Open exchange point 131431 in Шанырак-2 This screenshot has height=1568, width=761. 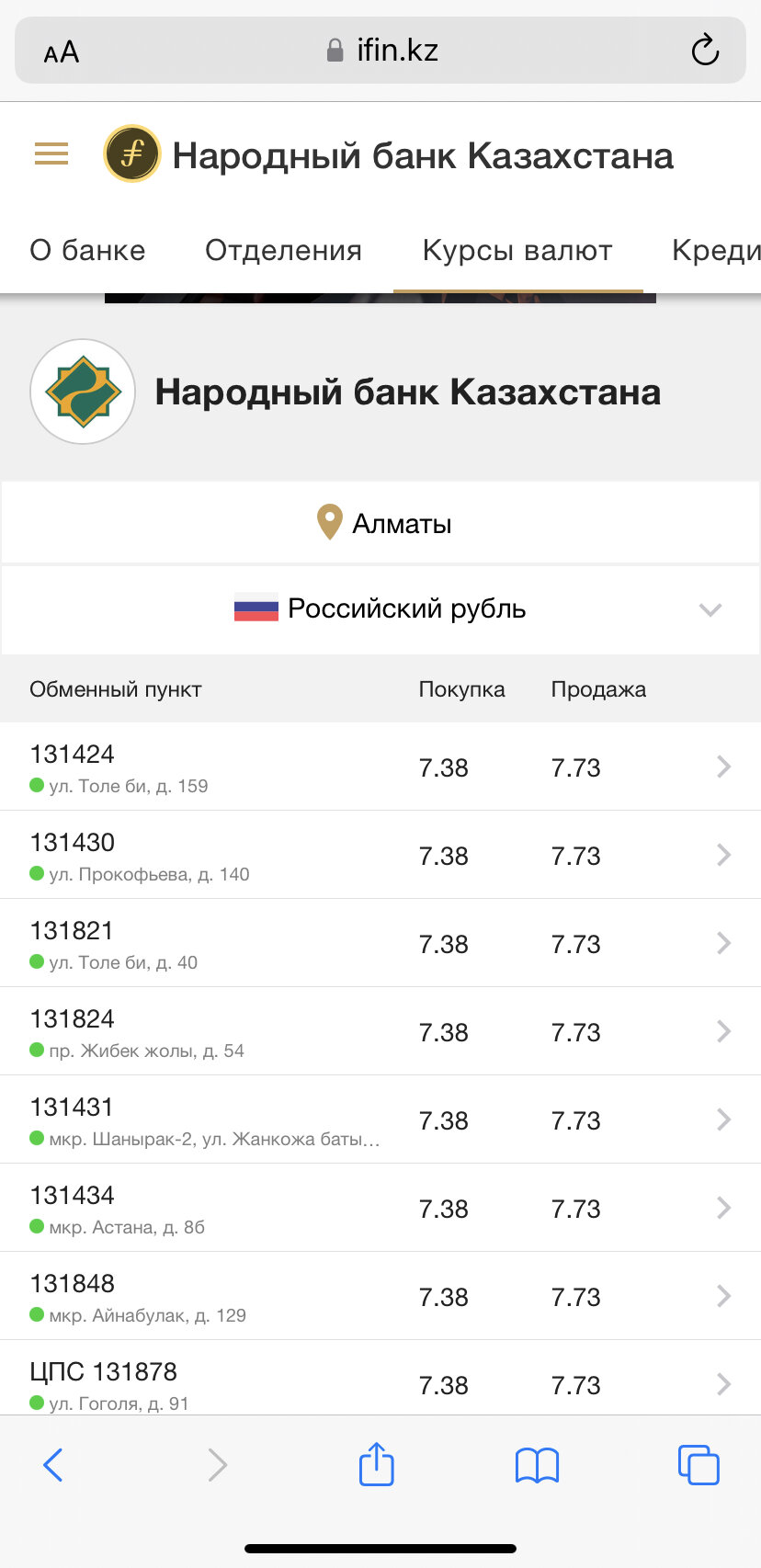380,1119
